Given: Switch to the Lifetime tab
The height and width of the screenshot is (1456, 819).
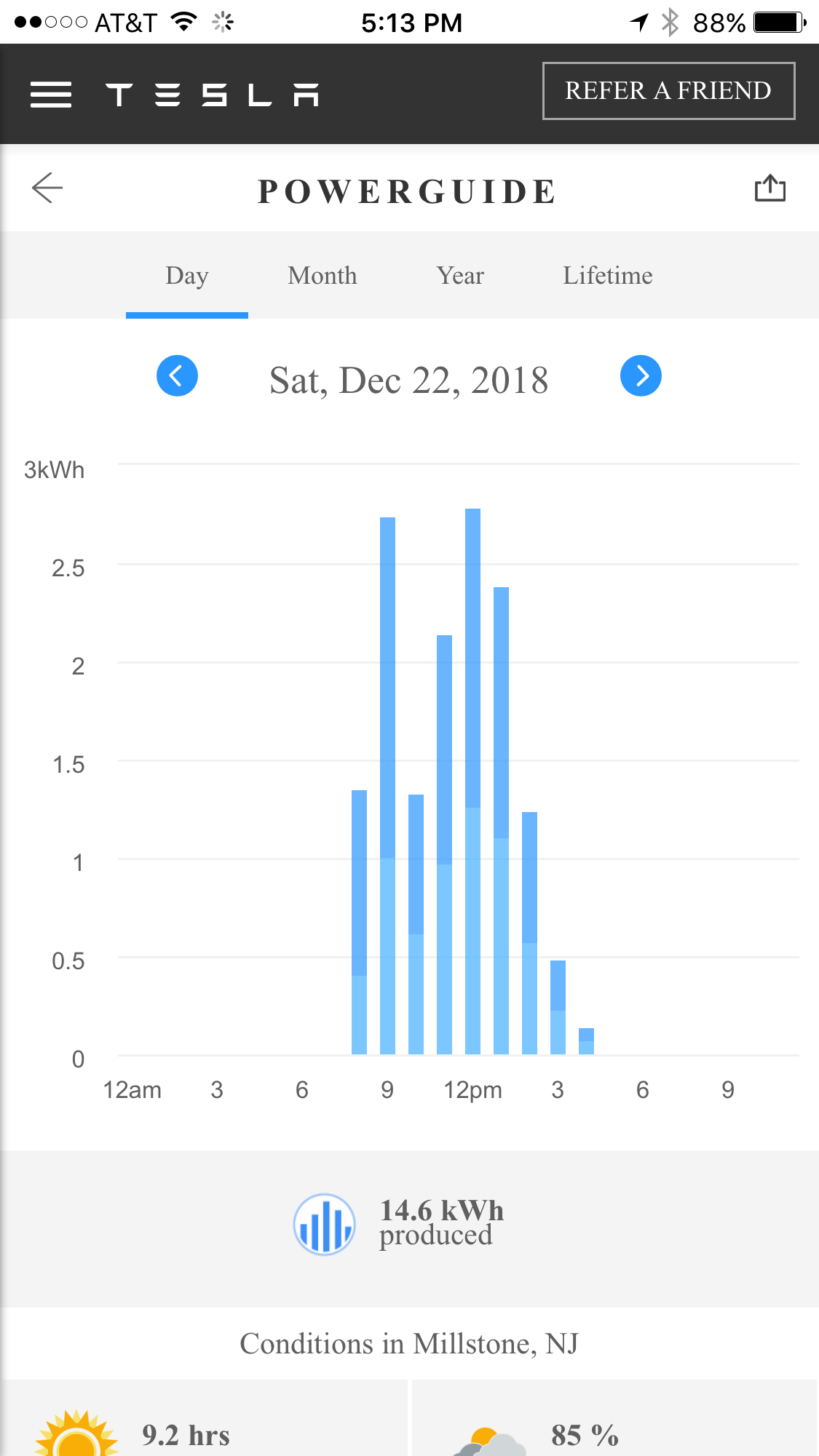Looking at the screenshot, I should tap(607, 276).
